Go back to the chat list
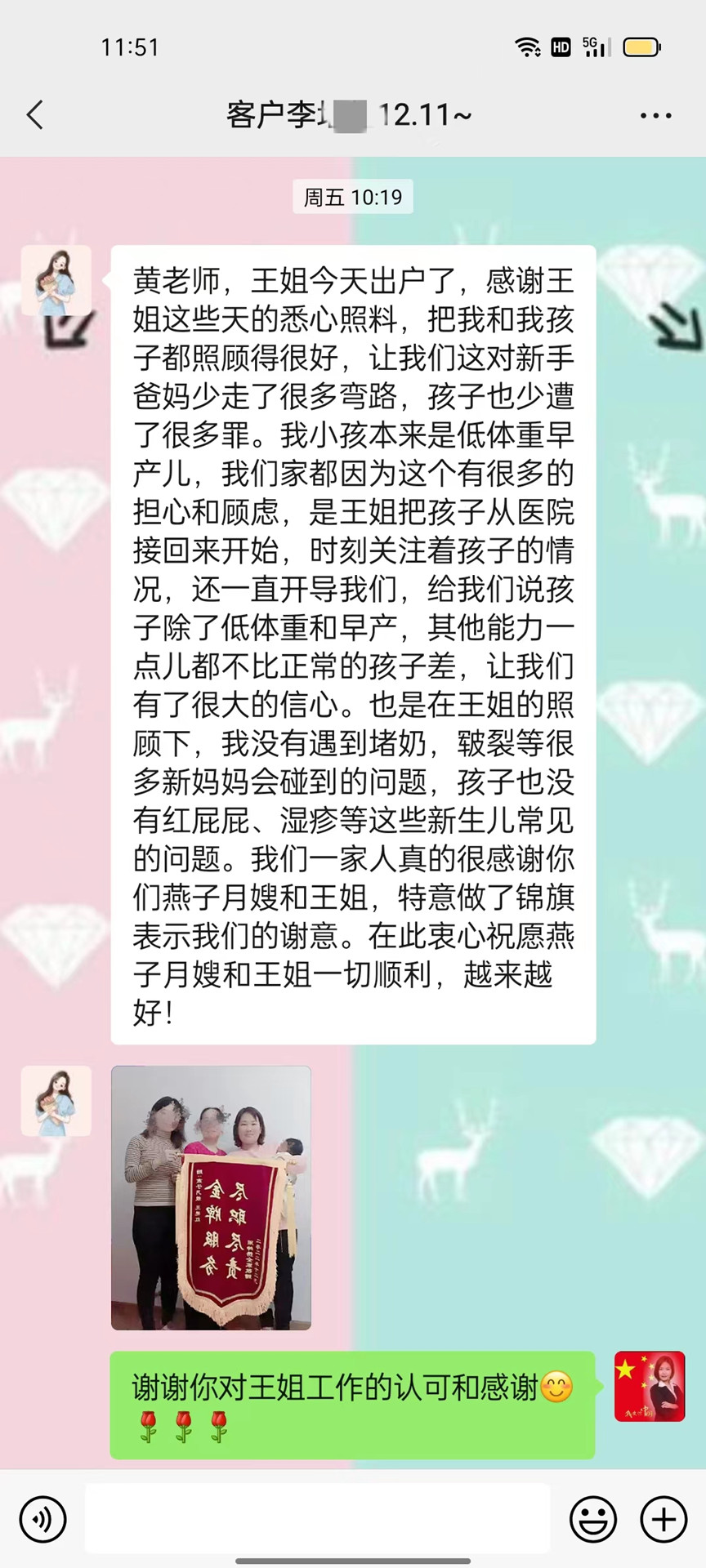Viewport: 706px width, 1568px height. click(34, 115)
